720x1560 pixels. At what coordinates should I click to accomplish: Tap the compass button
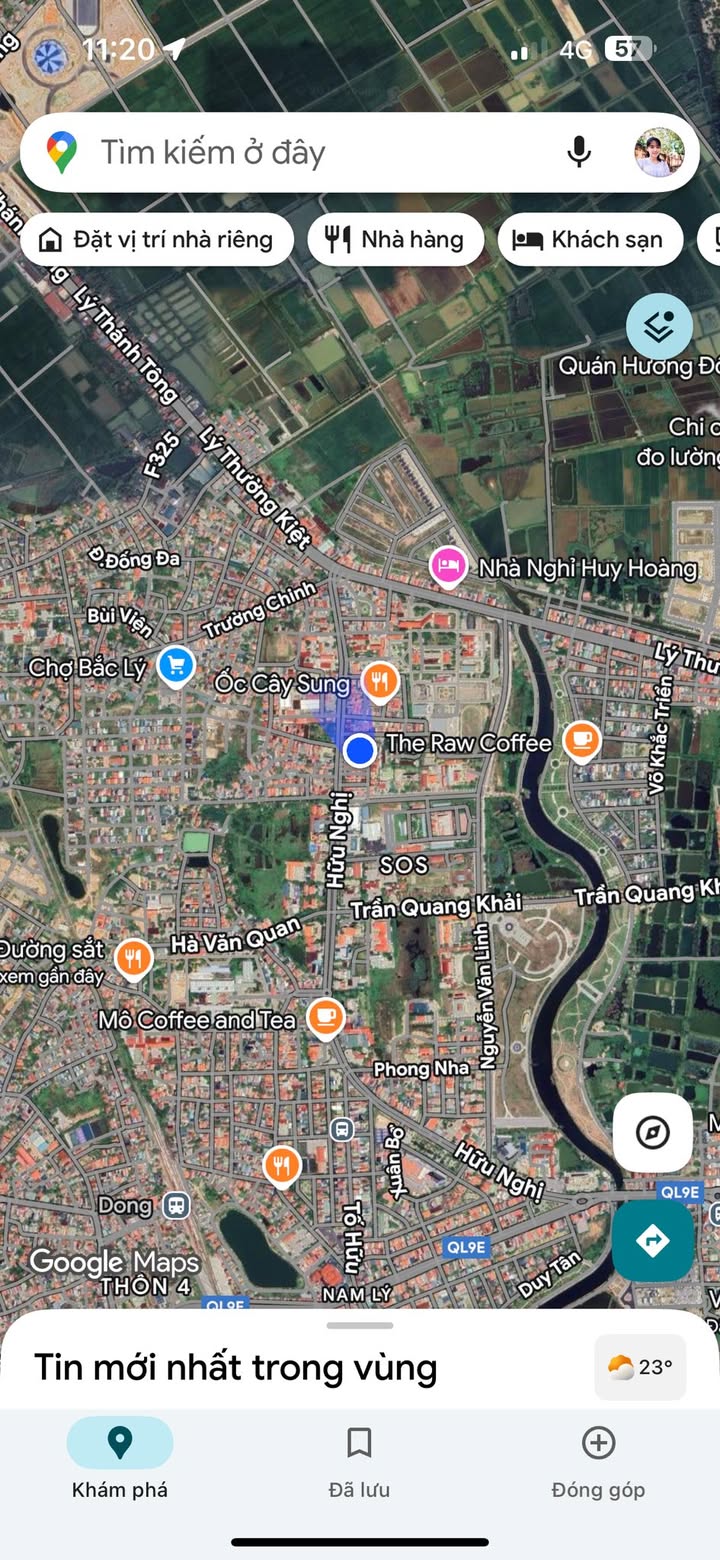click(x=653, y=1132)
